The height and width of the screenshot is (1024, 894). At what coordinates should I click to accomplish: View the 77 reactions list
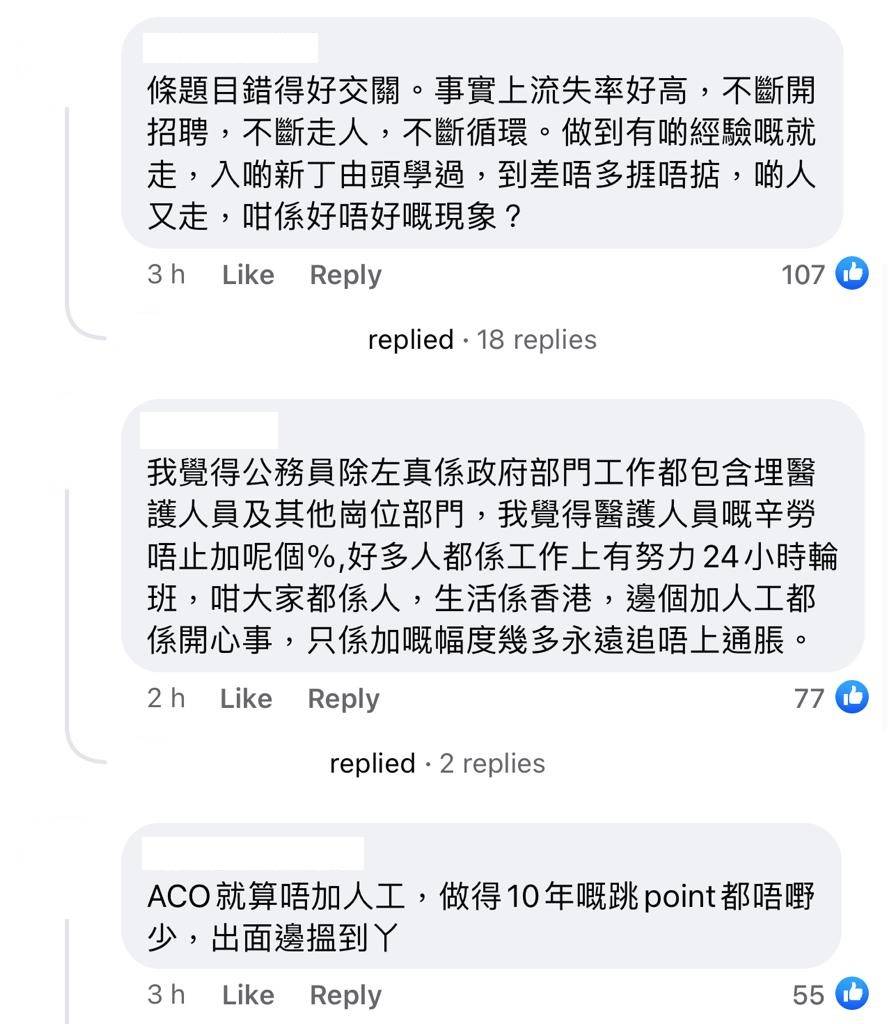coord(831,698)
